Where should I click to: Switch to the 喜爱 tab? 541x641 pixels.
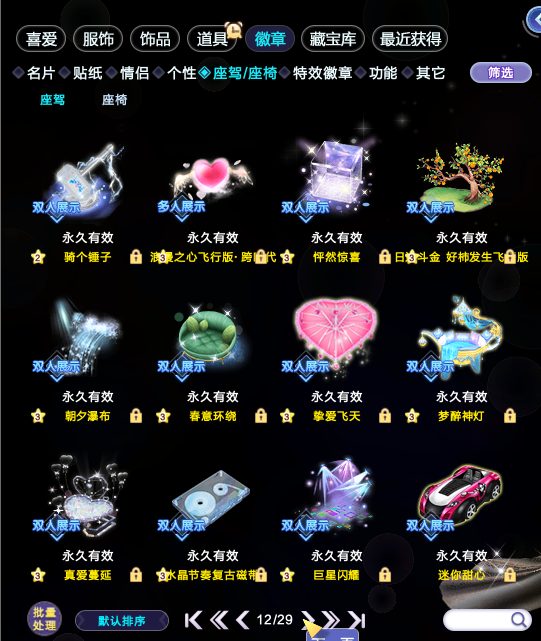click(x=41, y=39)
